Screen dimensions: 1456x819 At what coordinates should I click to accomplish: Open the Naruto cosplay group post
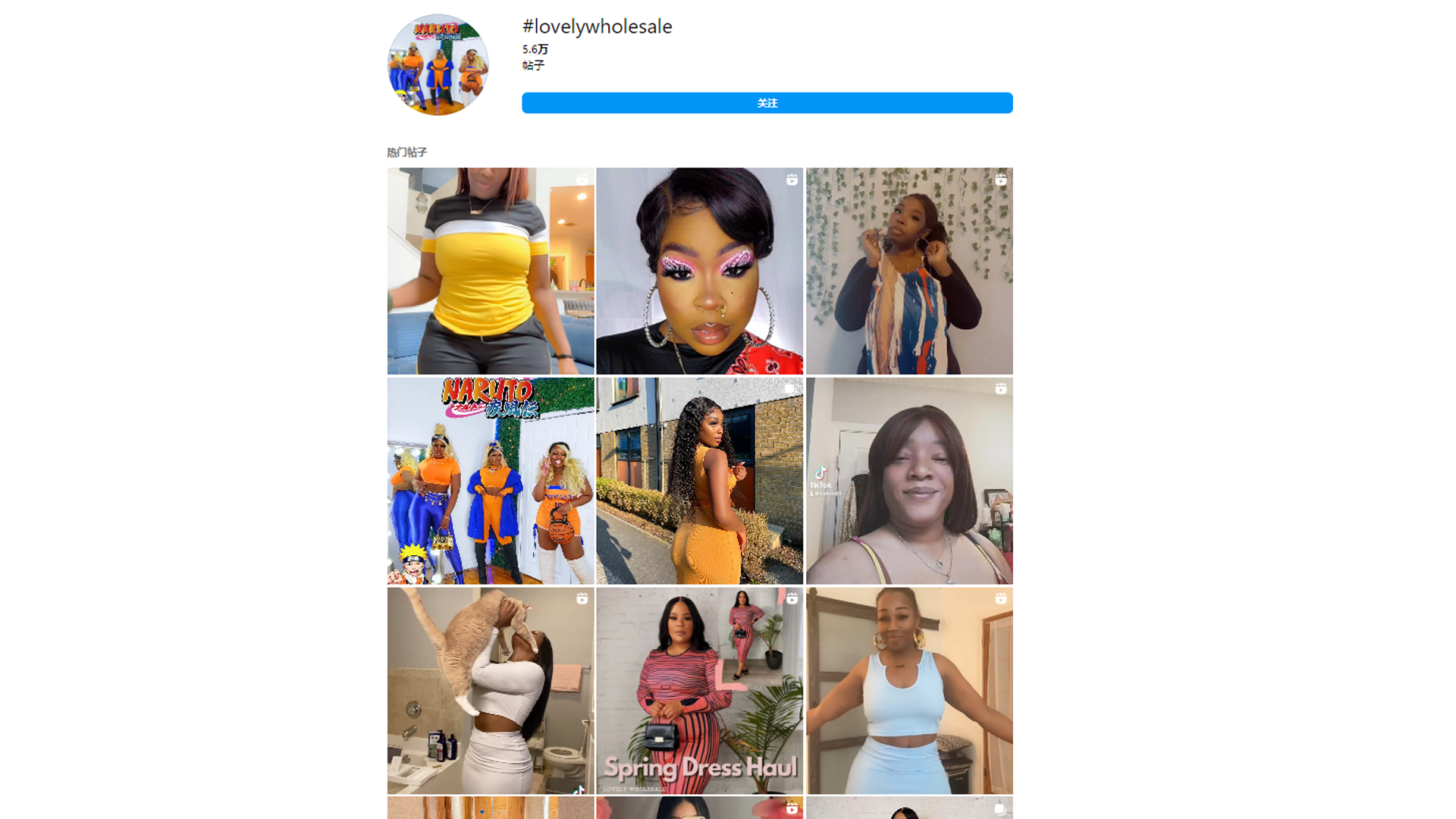click(491, 481)
